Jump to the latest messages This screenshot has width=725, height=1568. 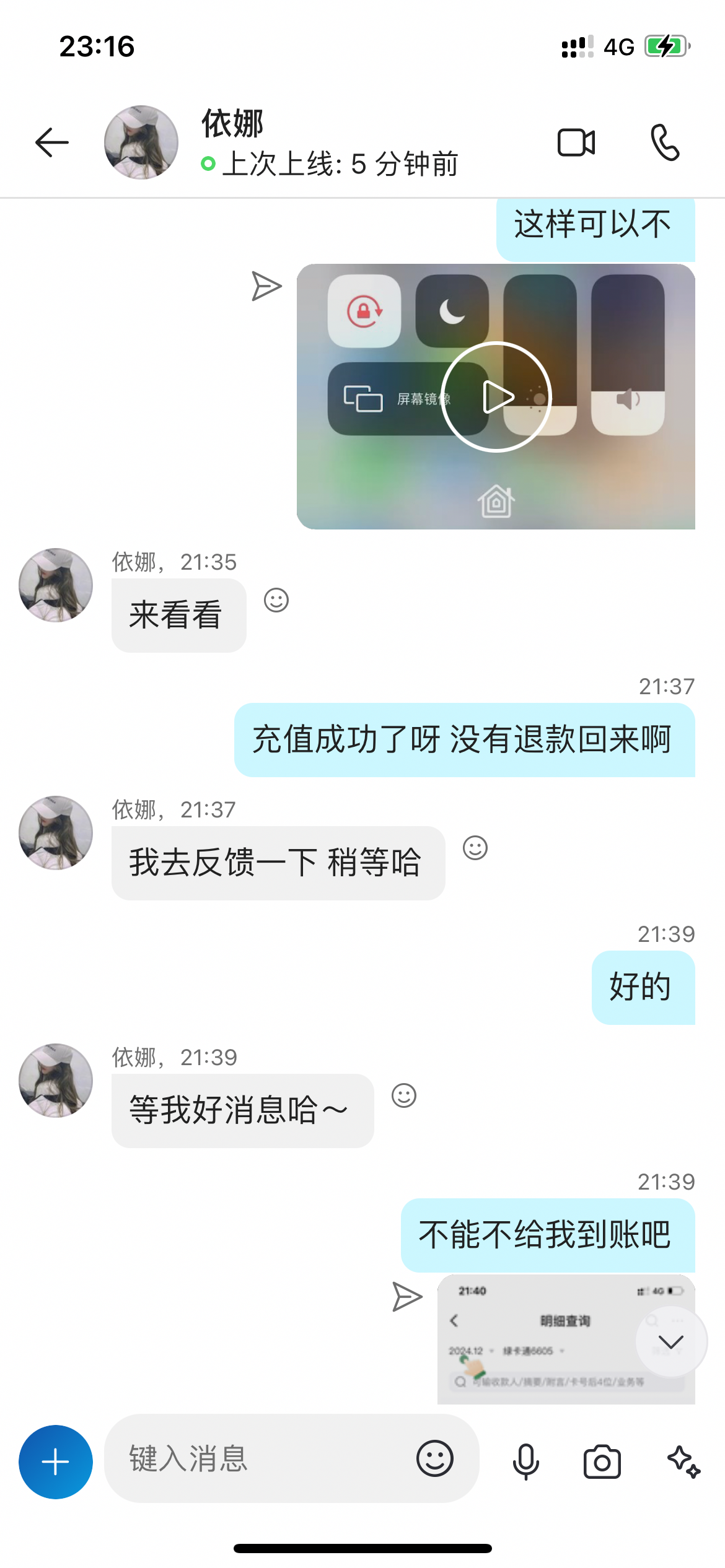pyautogui.click(x=671, y=1341)
